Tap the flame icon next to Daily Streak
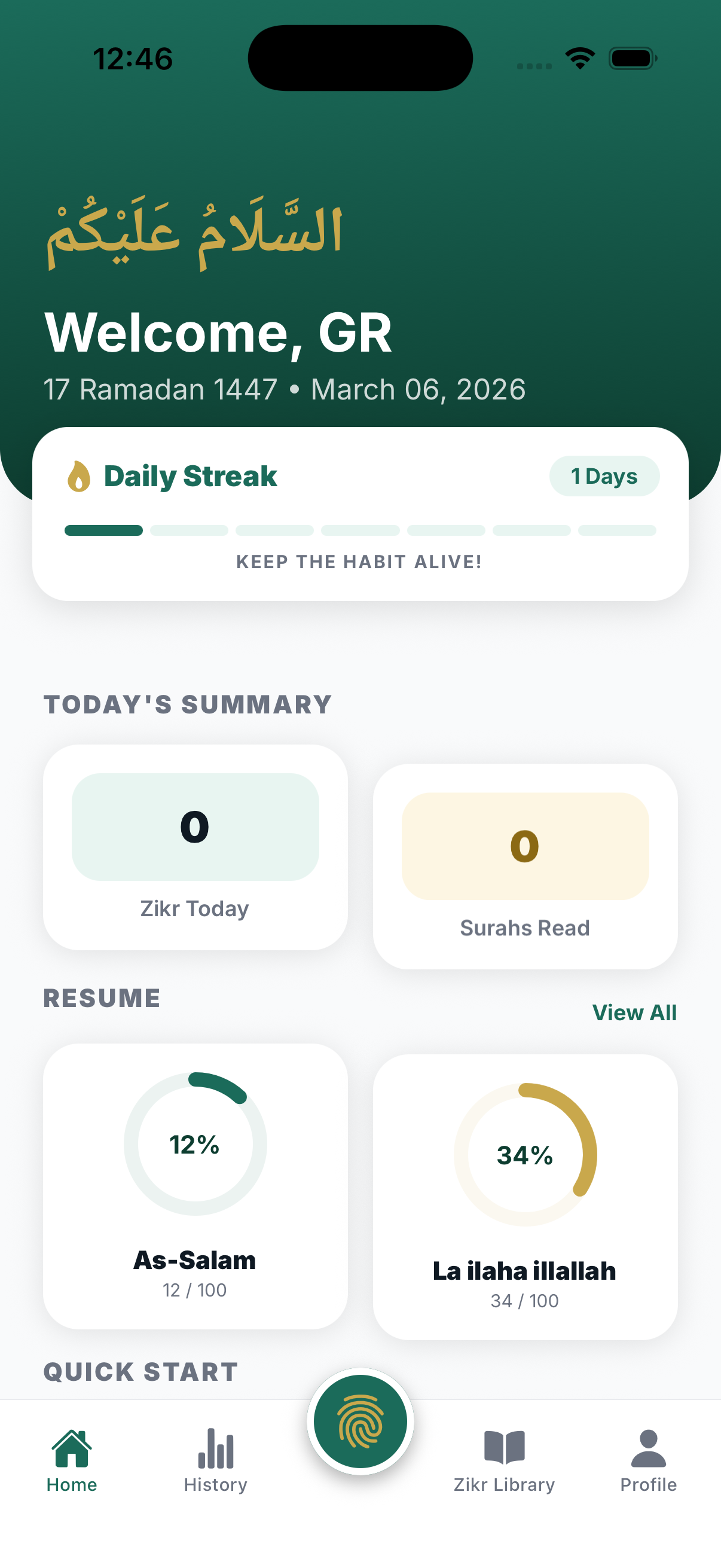This screenshot has width=721, height=1568. point(77,475)
